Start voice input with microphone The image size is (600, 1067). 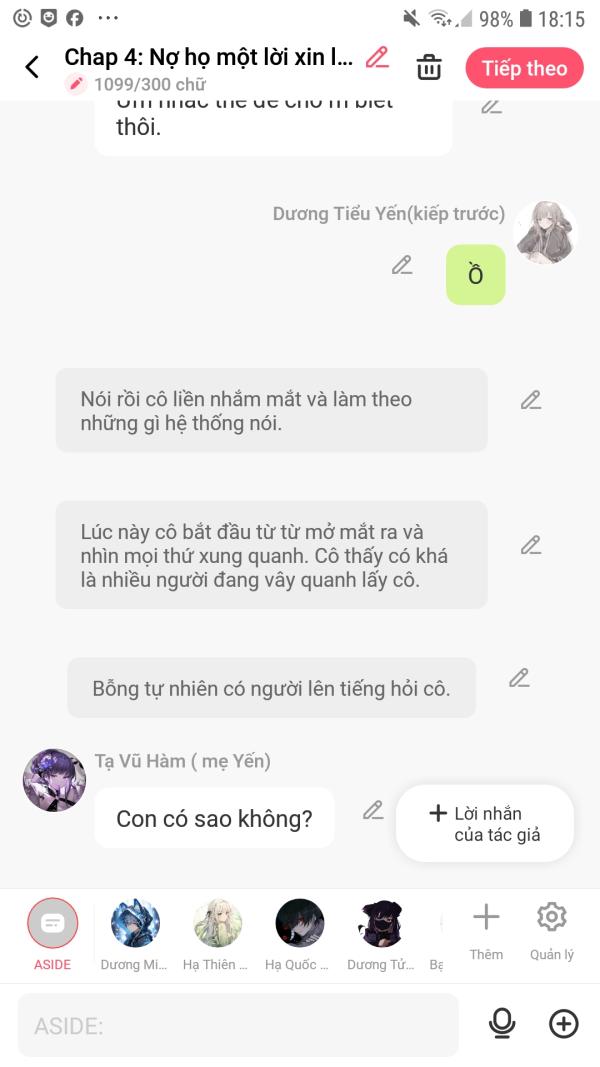(x=502, y=1024)
